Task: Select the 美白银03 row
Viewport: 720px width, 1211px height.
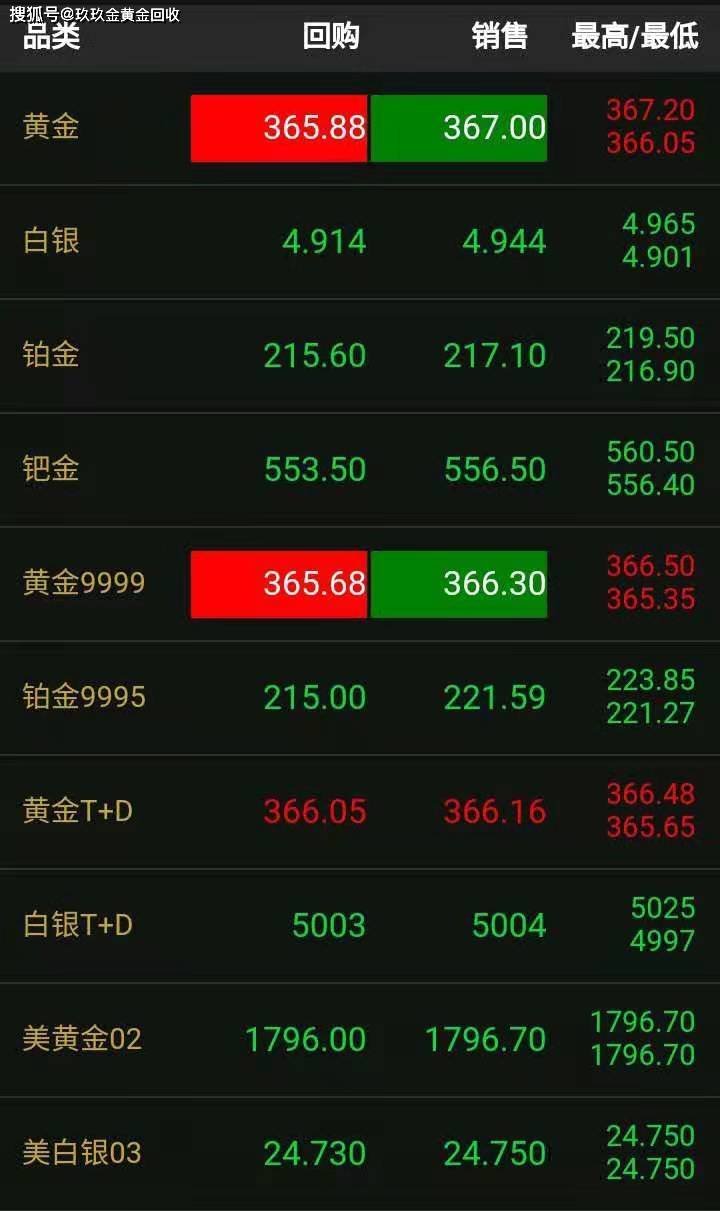Action: 360,1154
